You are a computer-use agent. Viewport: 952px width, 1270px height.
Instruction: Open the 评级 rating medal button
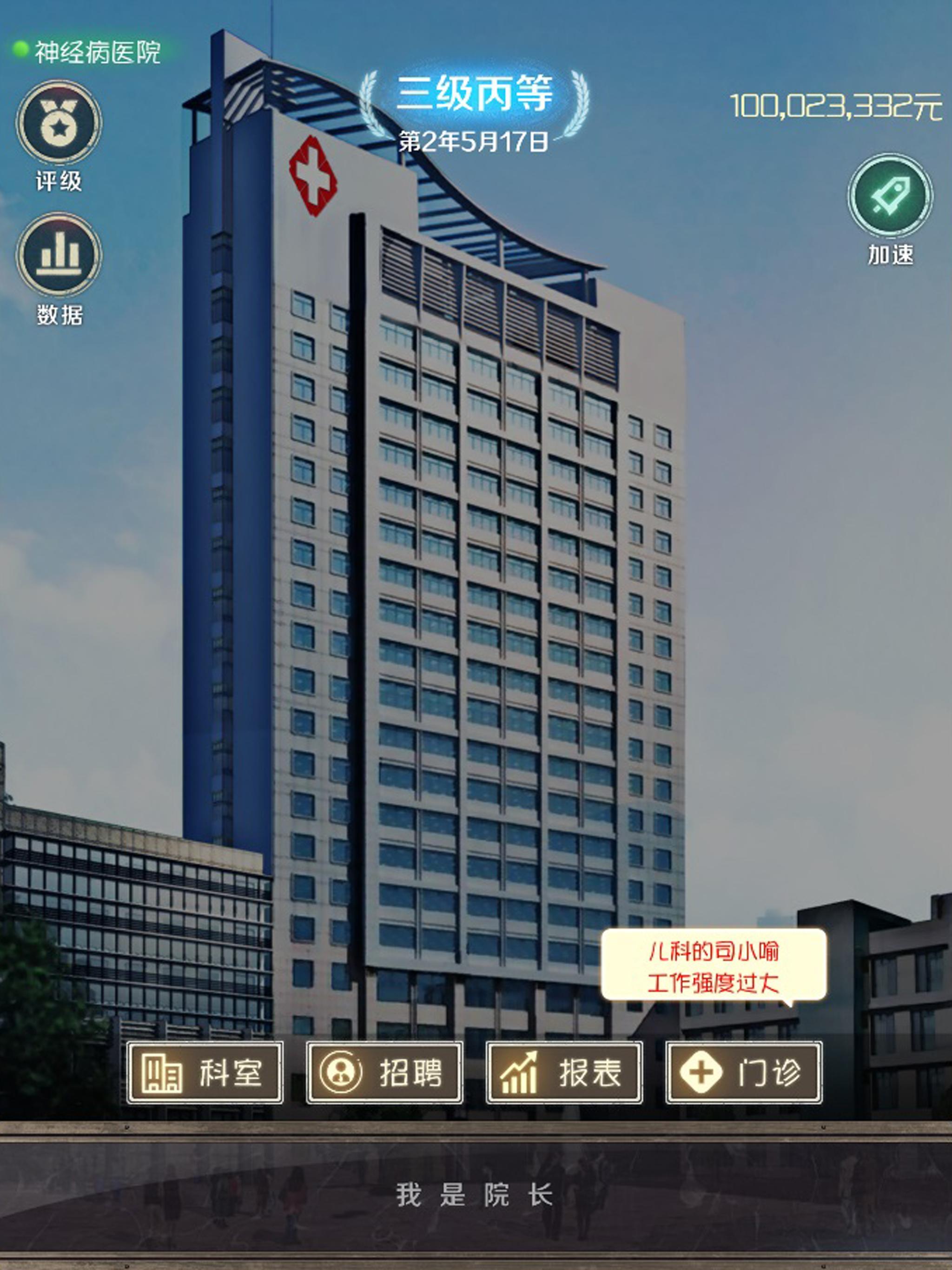(x=59, y=124)
